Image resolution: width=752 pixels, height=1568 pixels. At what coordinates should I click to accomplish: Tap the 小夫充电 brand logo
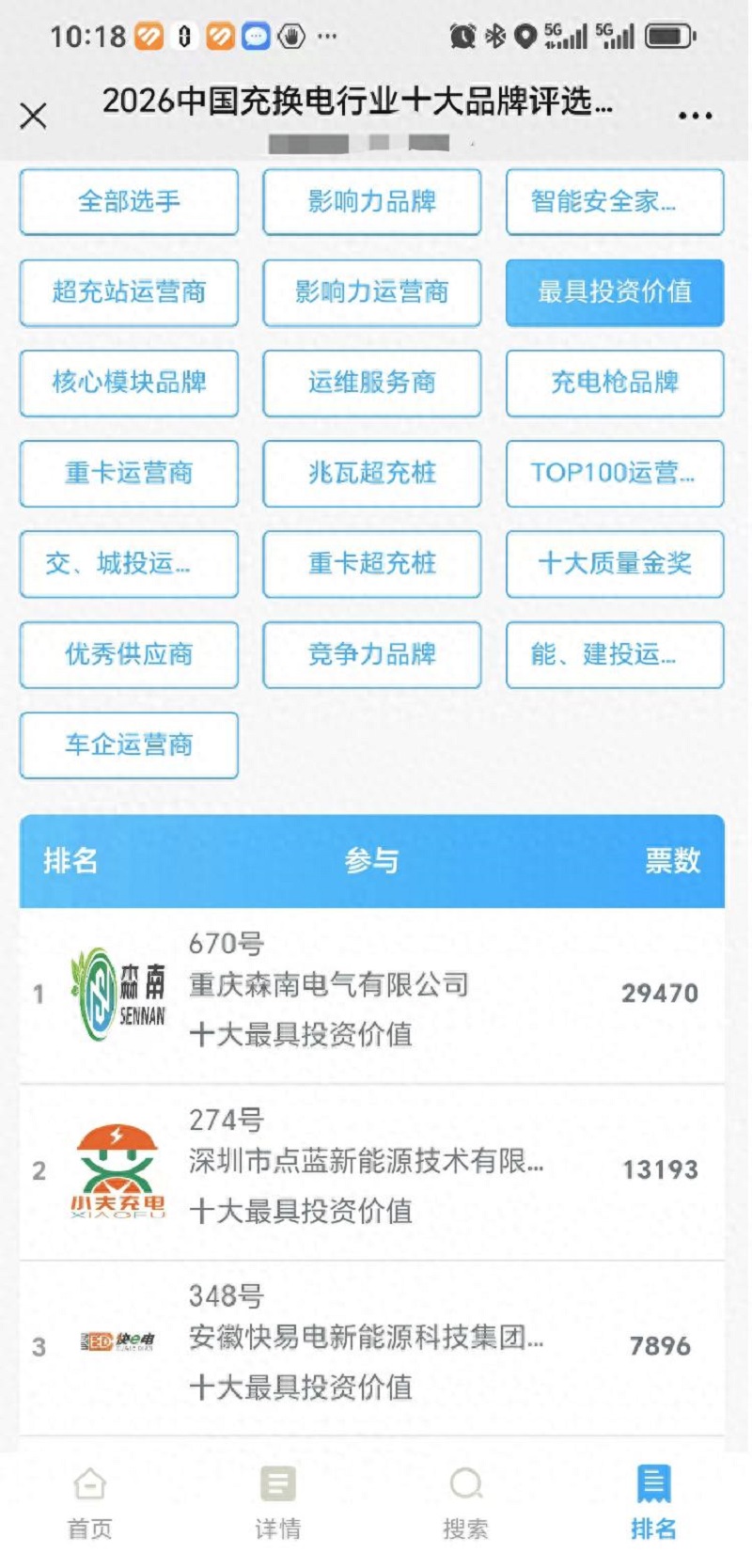pos(118,1168)
